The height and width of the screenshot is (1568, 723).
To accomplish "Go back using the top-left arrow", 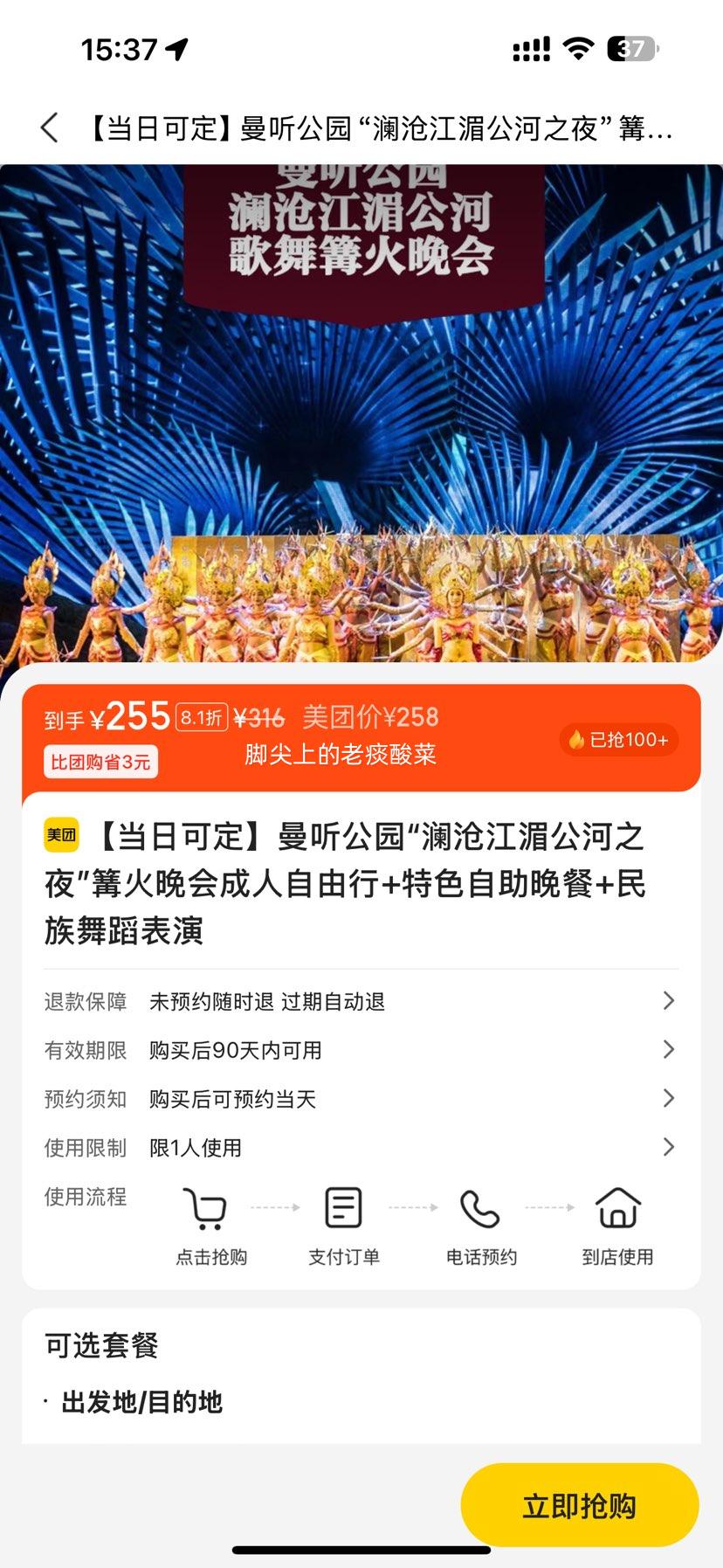I will click(x=50, y=128).
